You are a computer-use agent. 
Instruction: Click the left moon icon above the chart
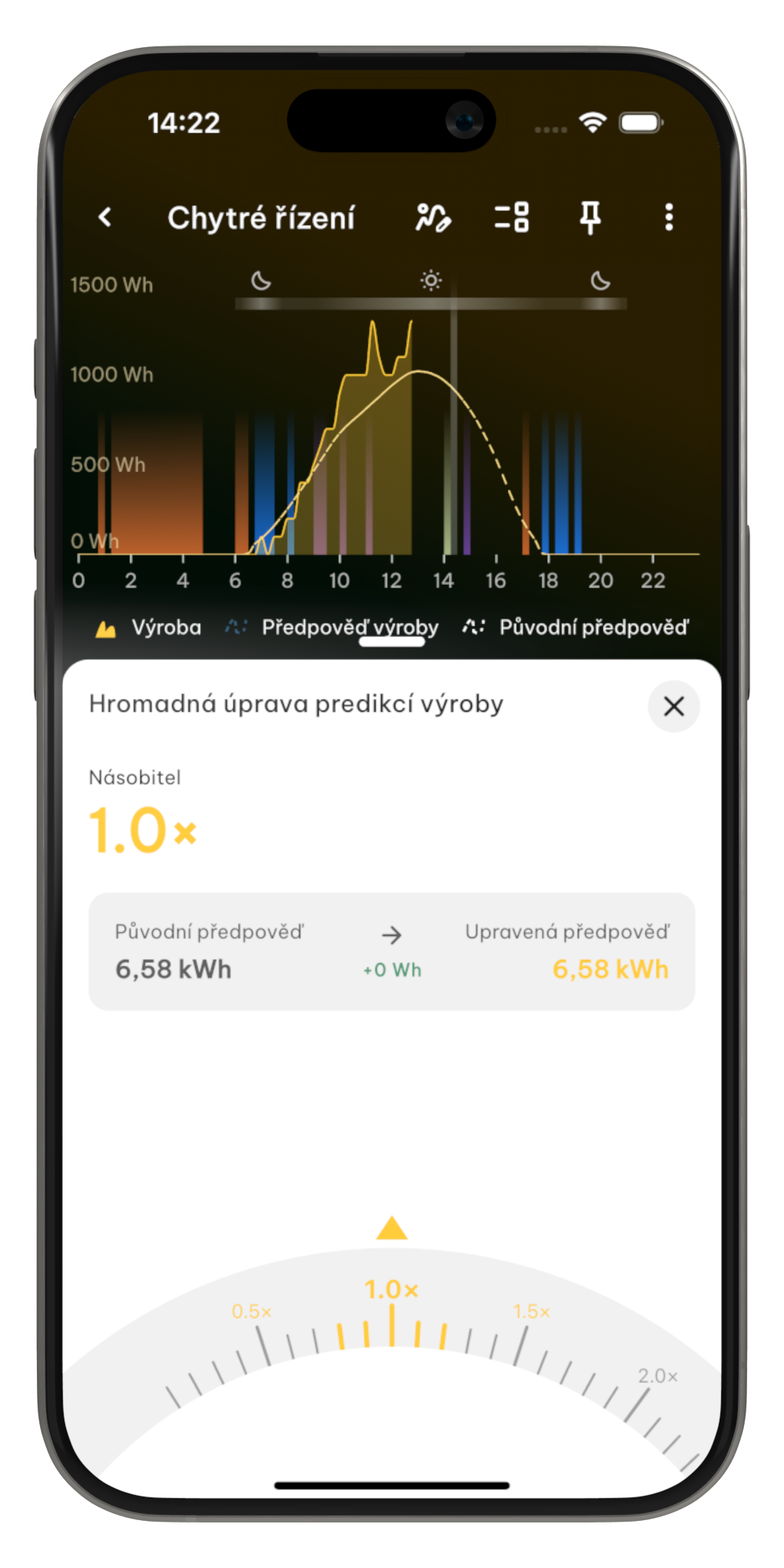(260, 280)
